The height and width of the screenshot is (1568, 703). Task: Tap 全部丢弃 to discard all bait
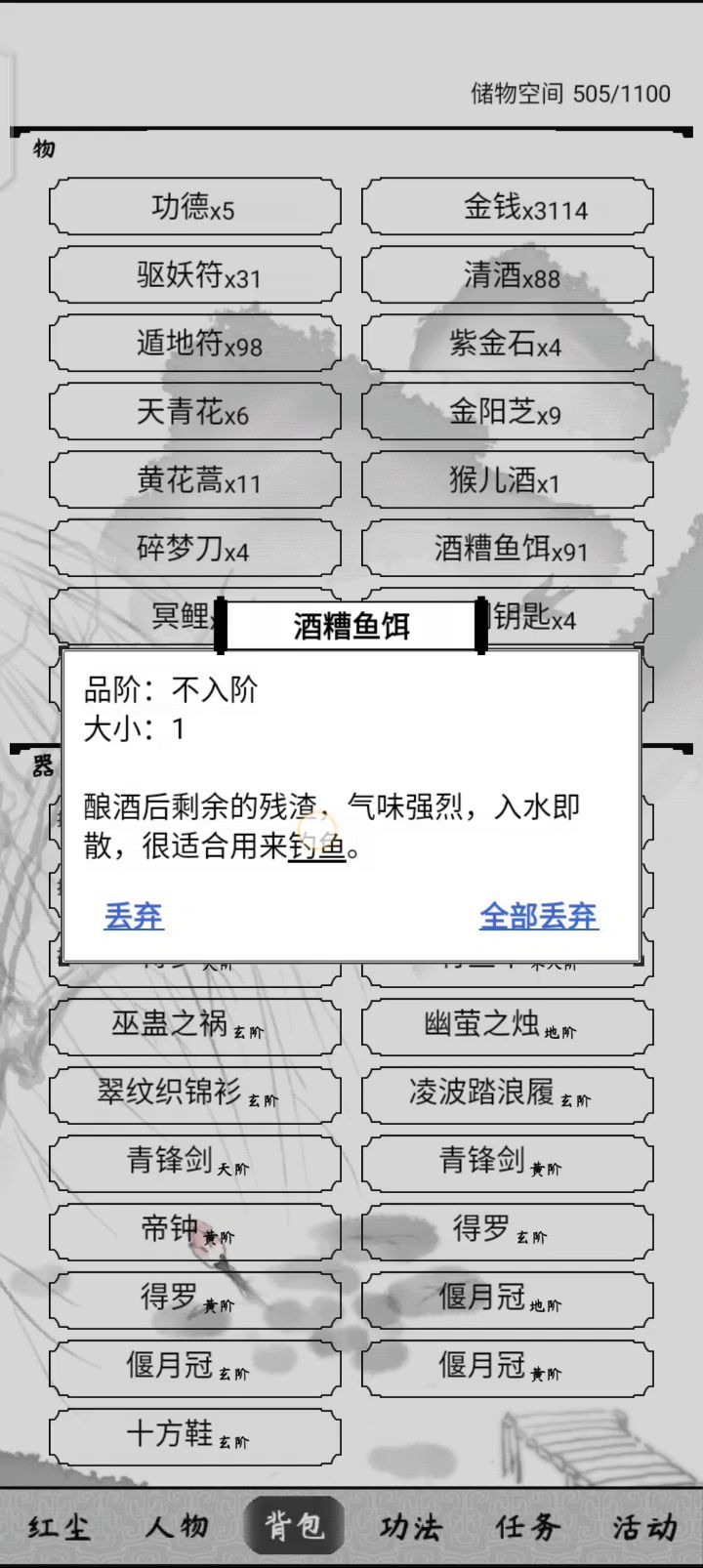tap(538, 916)
